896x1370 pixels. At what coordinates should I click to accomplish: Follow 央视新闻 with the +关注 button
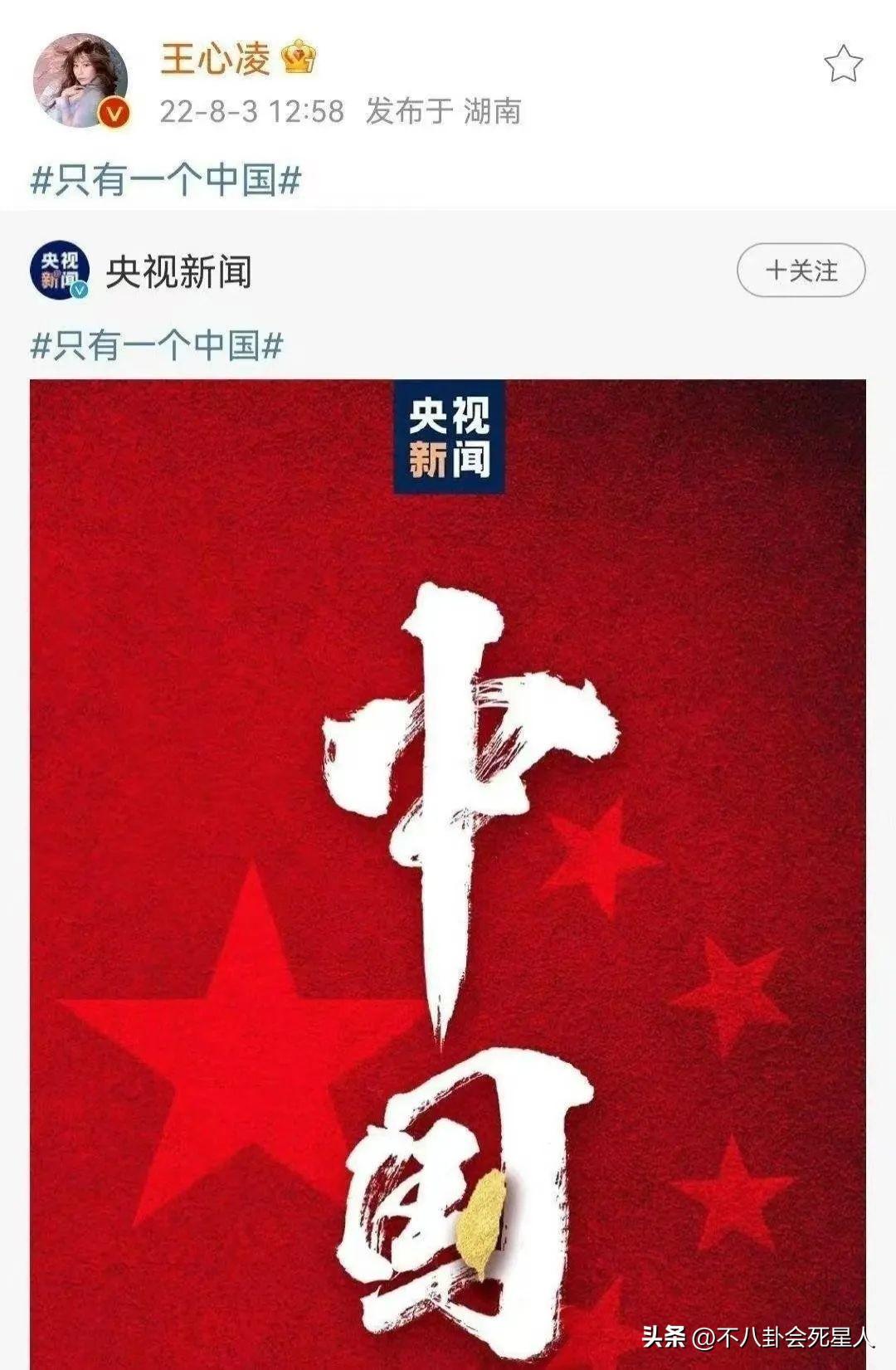(801, 271)
